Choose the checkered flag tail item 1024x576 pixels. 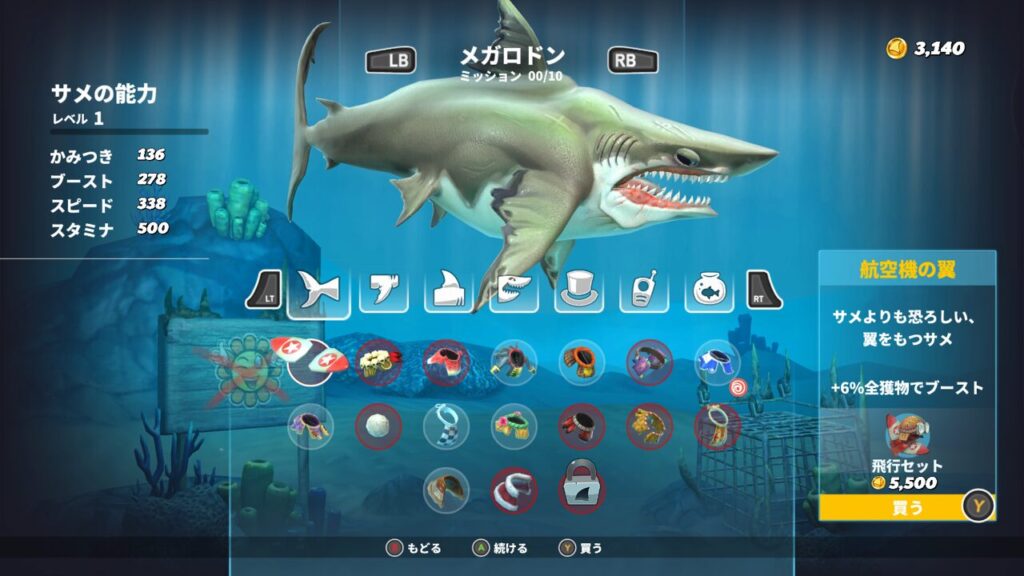click(445, 425)
